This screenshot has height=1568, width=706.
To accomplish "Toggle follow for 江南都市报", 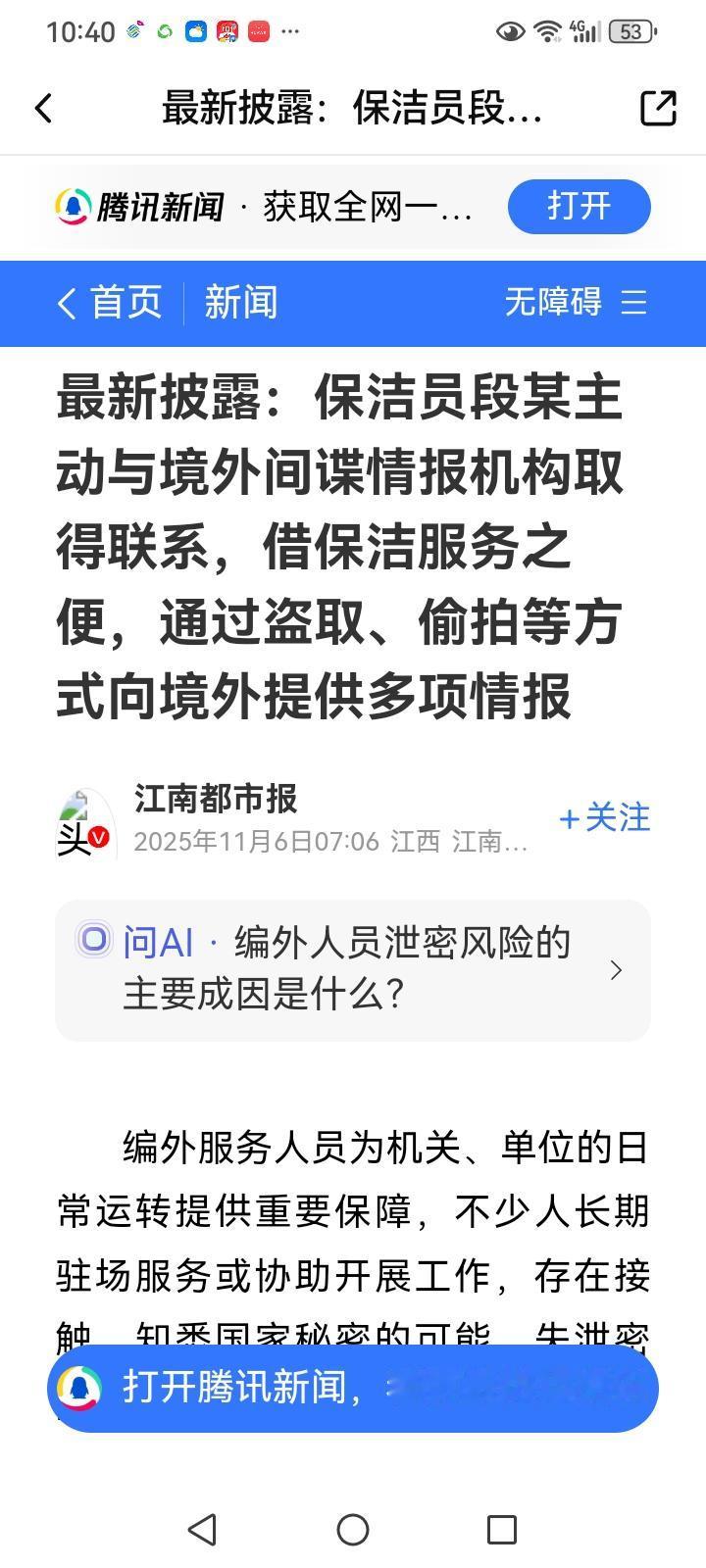I will click(604, 818).
